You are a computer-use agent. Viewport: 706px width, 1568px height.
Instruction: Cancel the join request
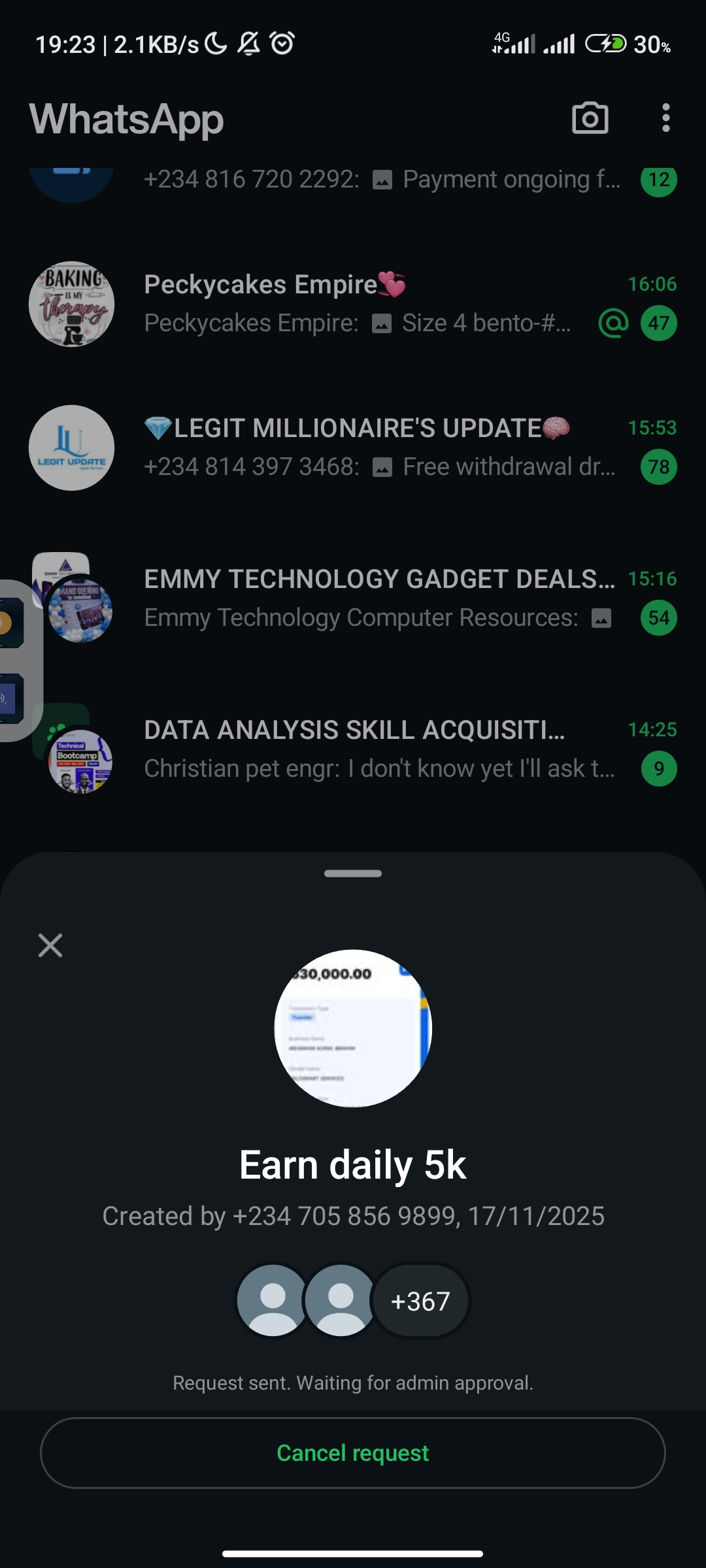[353, 1452]
